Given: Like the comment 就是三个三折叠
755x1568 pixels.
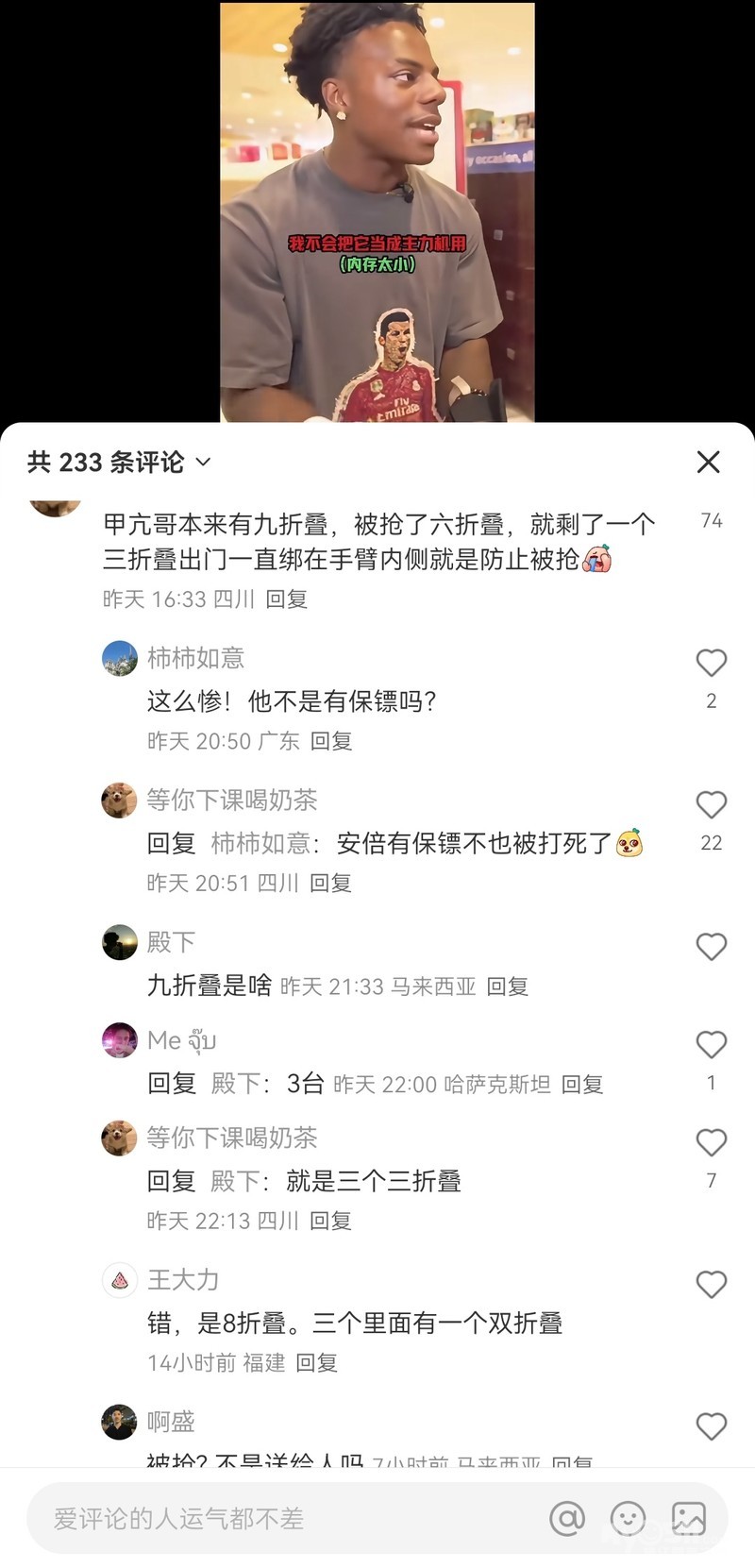Looking at the screenshot, I should [x=711, y=1143].
